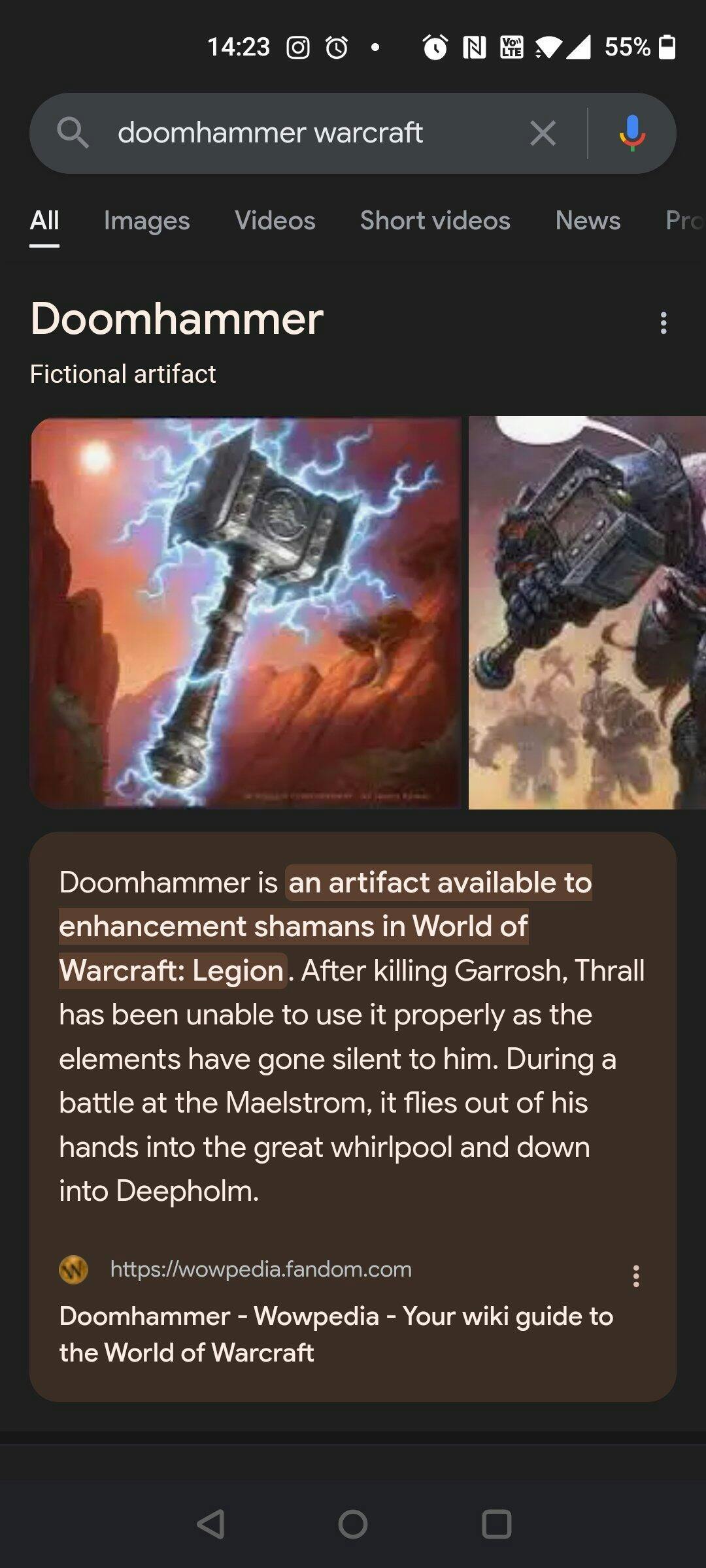This screenshot has height=1568, width=706.
Task: Switch to the News tab
Action: pos(588,221)
